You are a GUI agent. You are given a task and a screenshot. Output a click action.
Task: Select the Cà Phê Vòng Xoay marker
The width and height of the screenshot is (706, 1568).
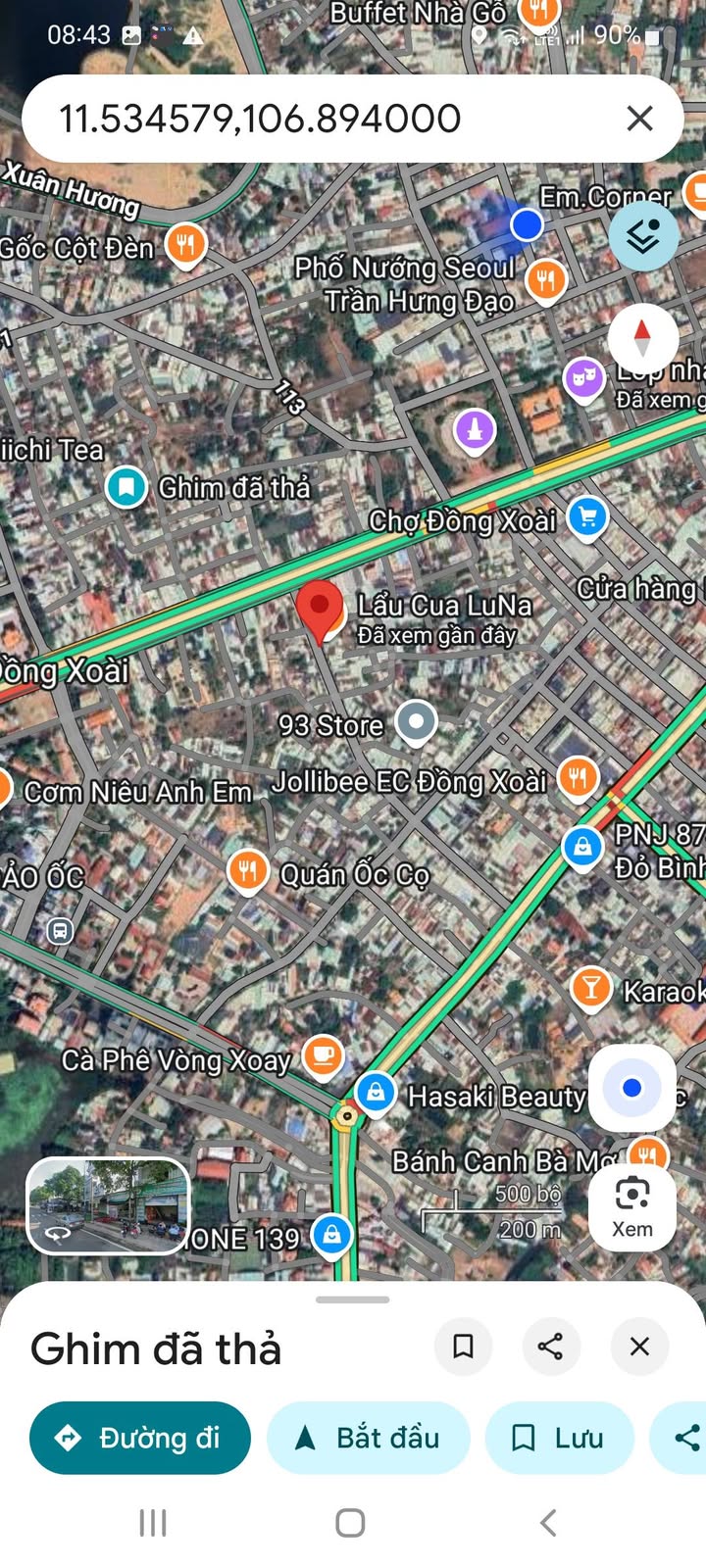pyautogui.click(x=323, y=1057)
